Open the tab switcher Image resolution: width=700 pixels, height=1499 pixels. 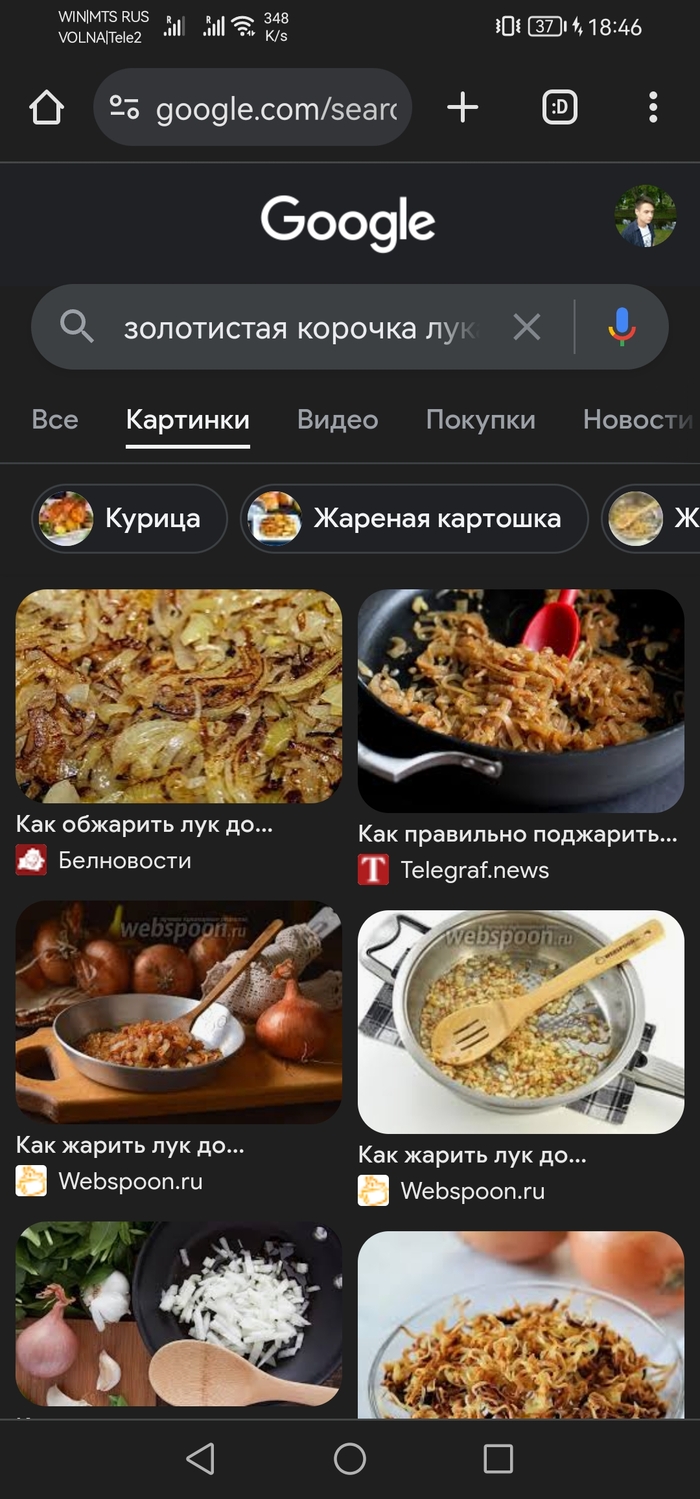coord(559,108)
